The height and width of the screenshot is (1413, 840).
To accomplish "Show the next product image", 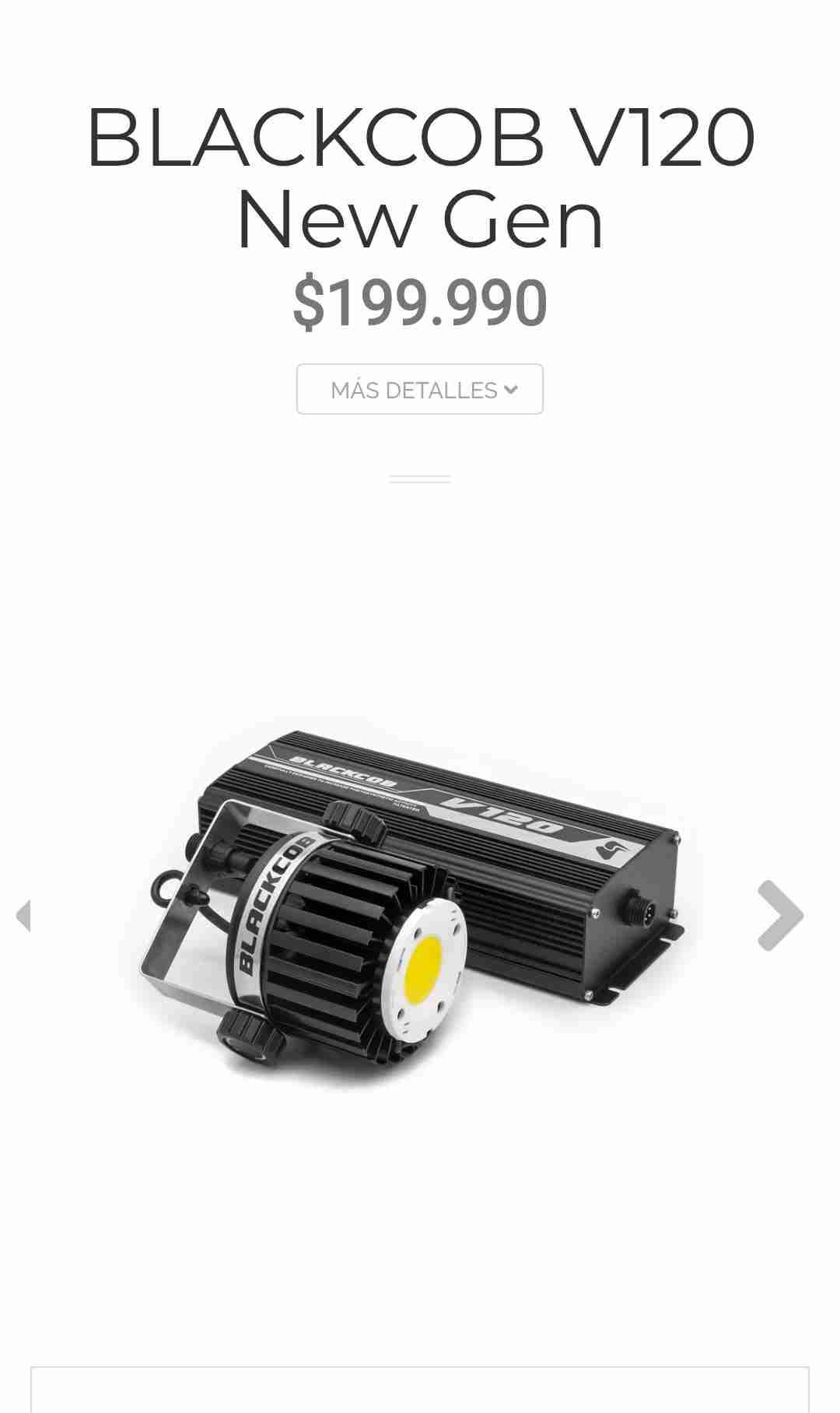I will tap(780, 915).
